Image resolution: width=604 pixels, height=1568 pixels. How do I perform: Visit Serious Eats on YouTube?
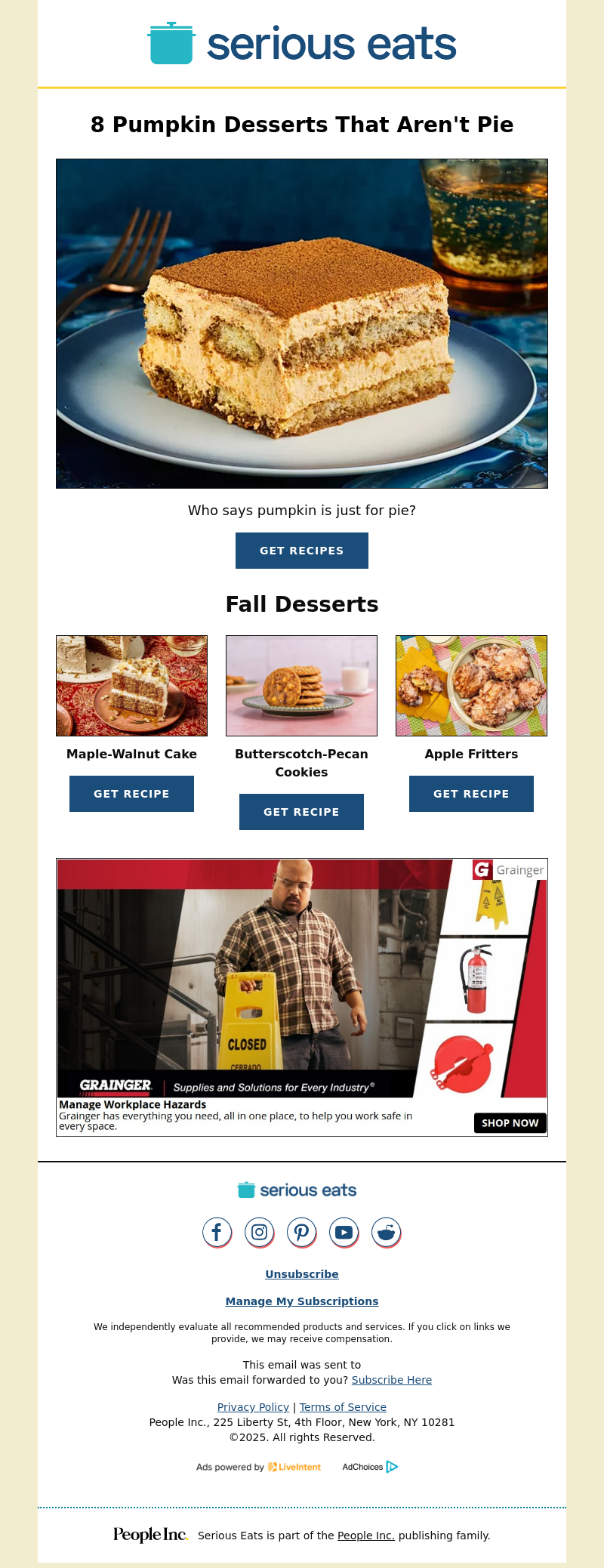[344, 1233]
